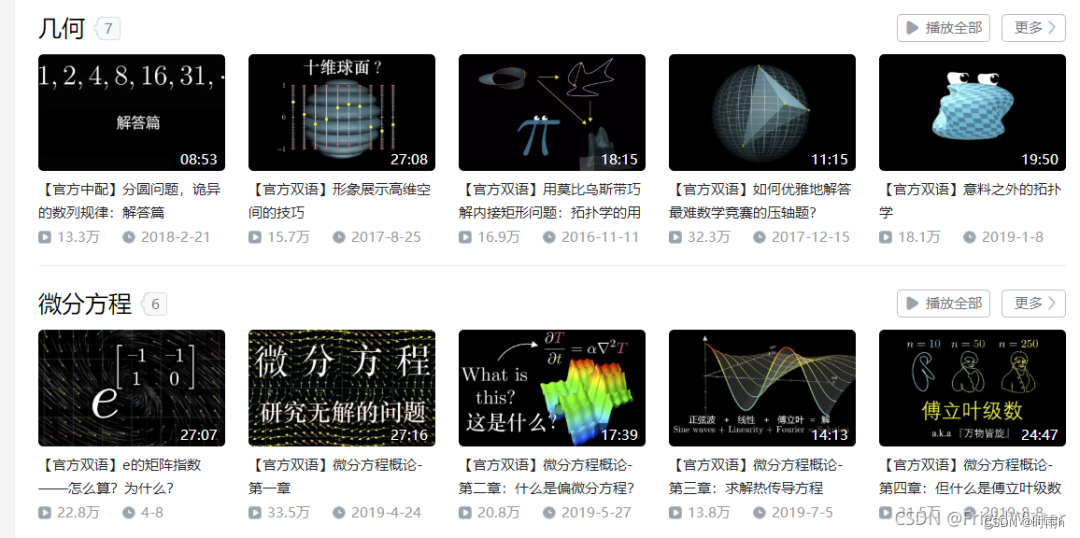Open the 分圆问题 解答篇 video
1080x538 pixels.
[x=131, y=113]
